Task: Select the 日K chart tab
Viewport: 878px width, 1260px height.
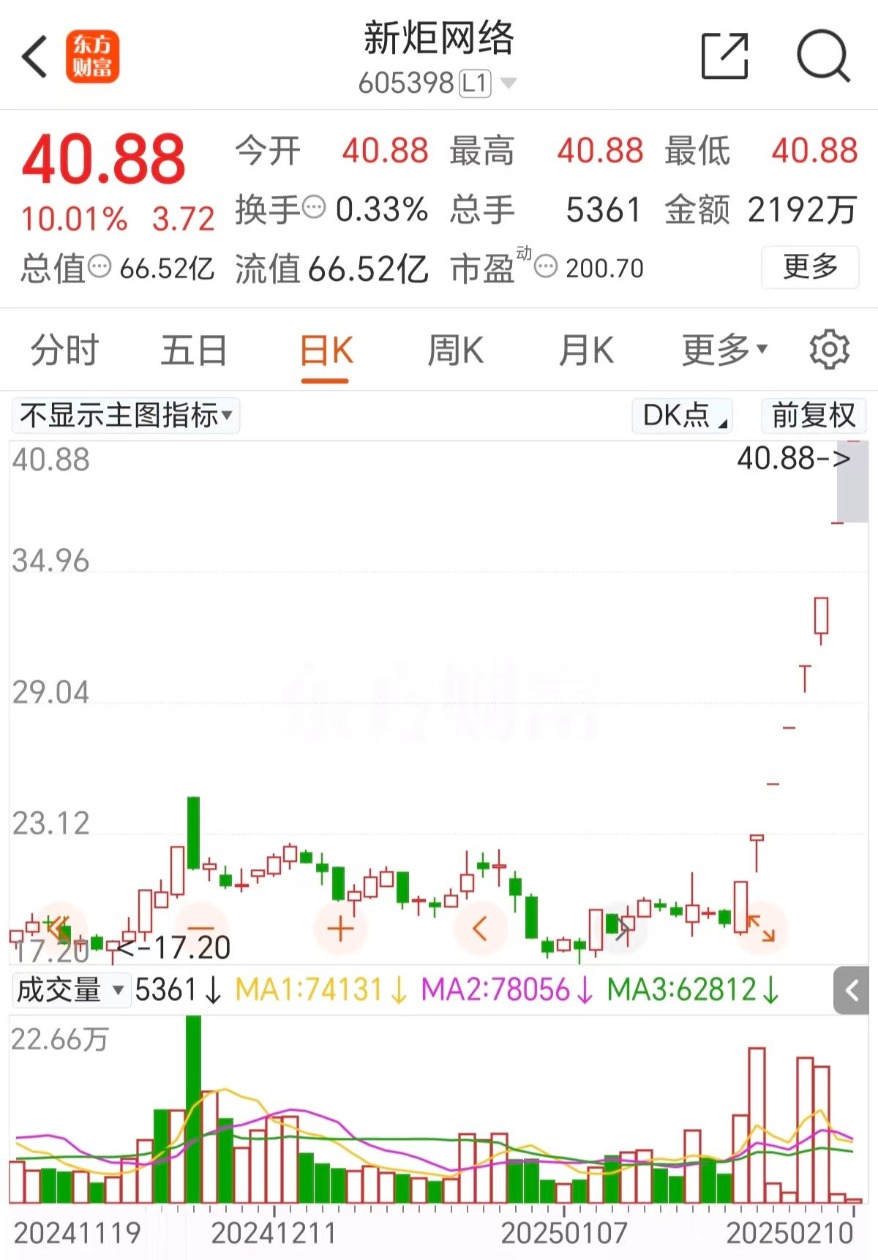Action: click(325, 351)
